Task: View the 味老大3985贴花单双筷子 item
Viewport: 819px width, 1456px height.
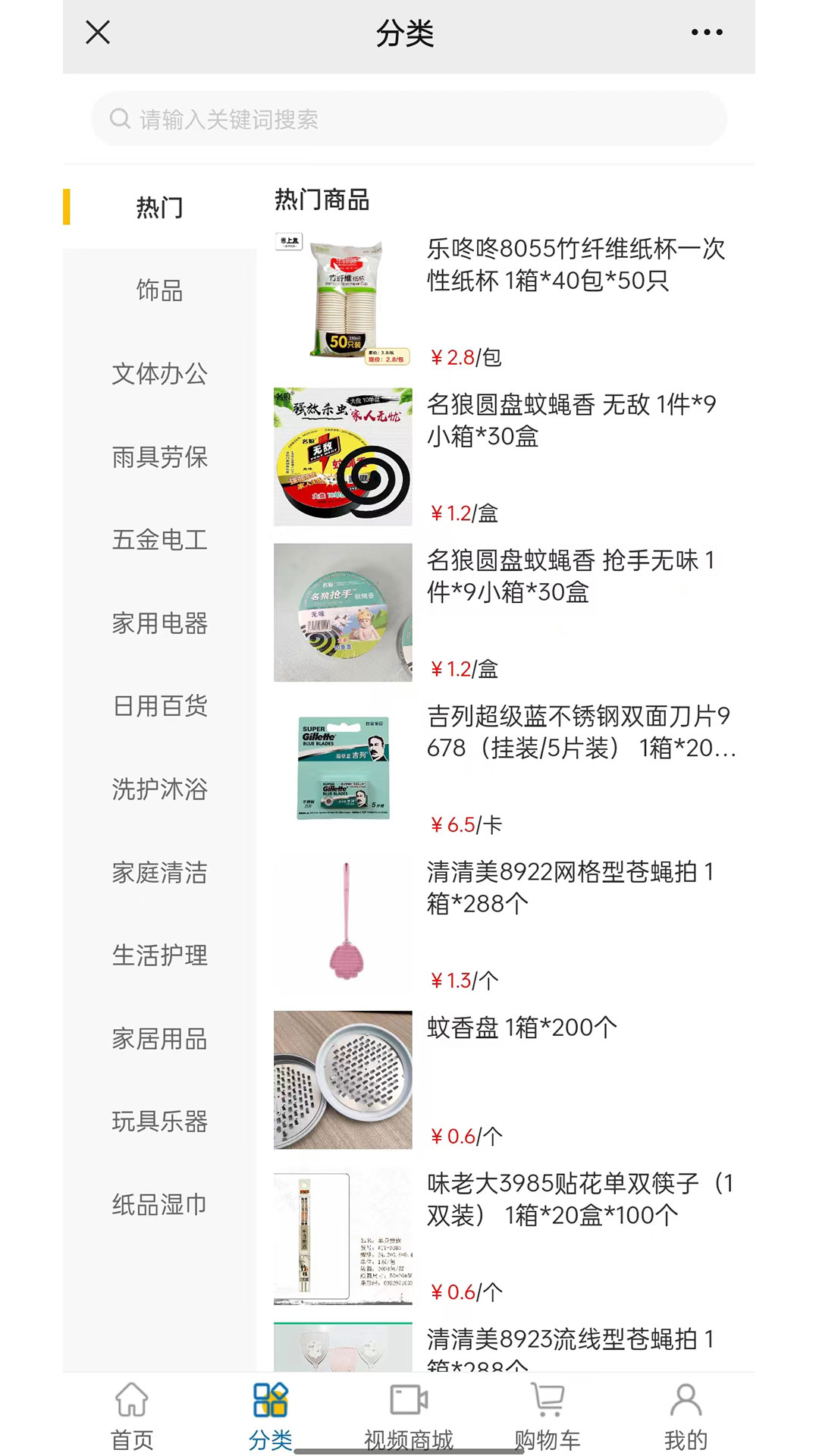Action: click(x=580, y=1199)
